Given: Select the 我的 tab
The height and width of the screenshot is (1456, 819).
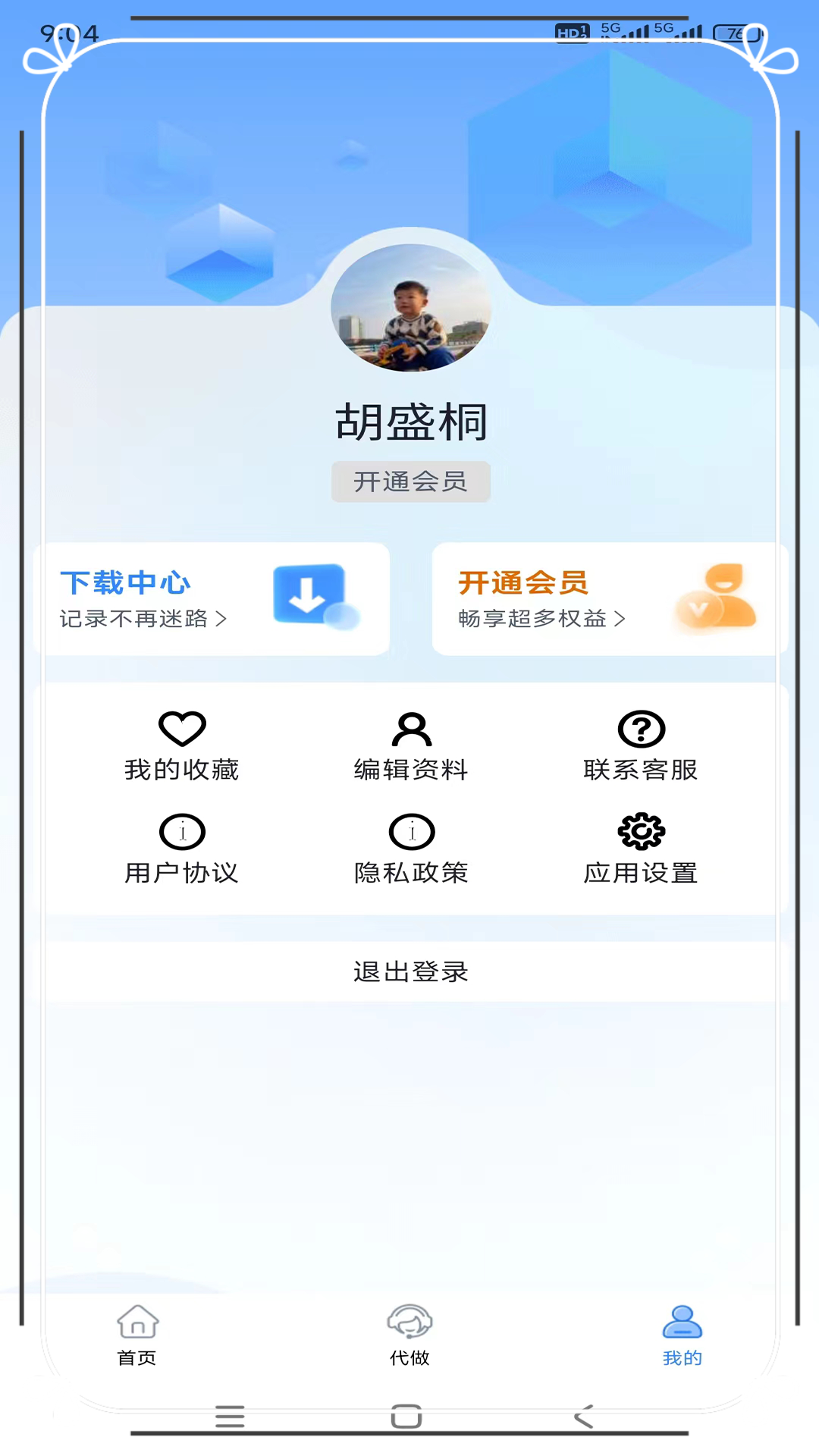Looking at the screenshot, I should pyautogui.click(x=682, y=1335).
